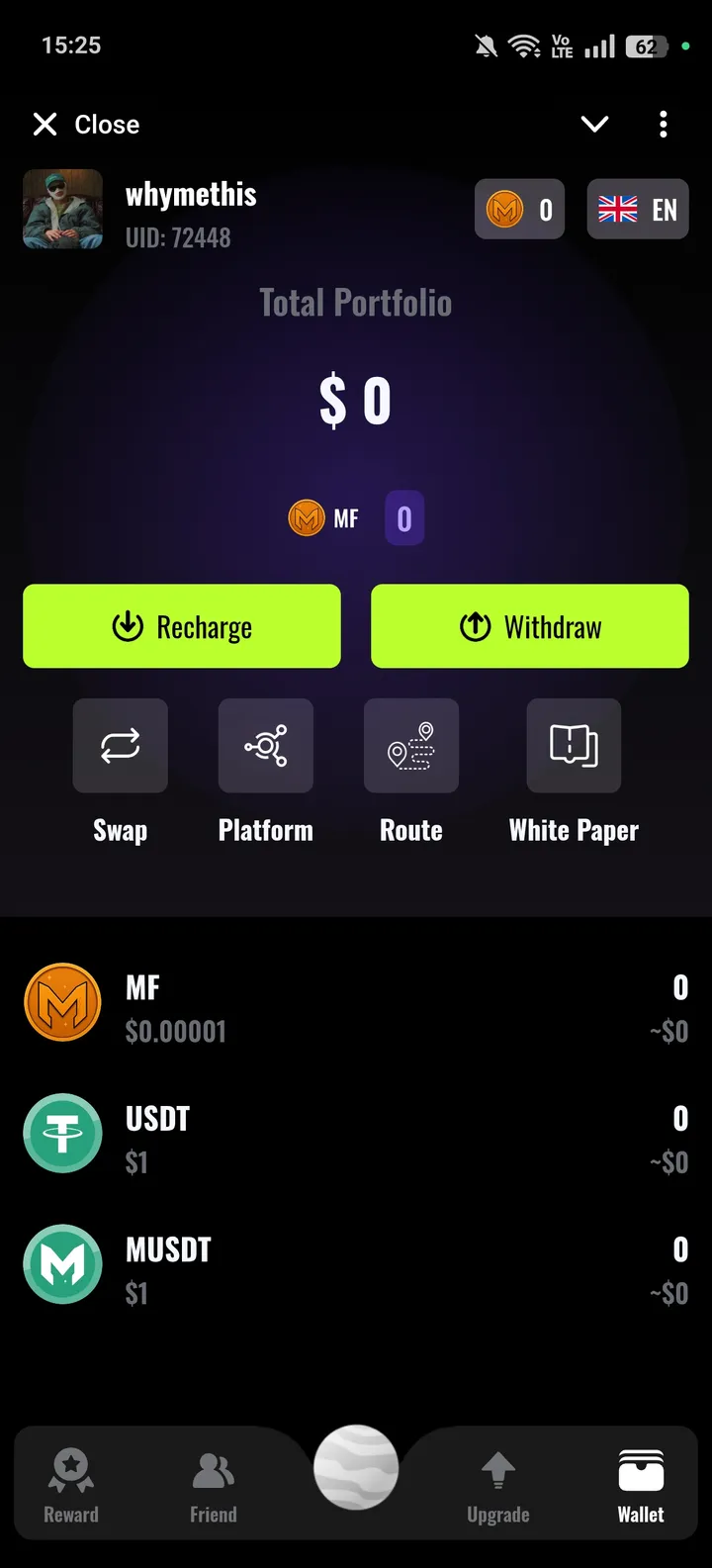Tap the center planet icon in navigation
Screen dimensions: 712x1568
coord(356,1467)
